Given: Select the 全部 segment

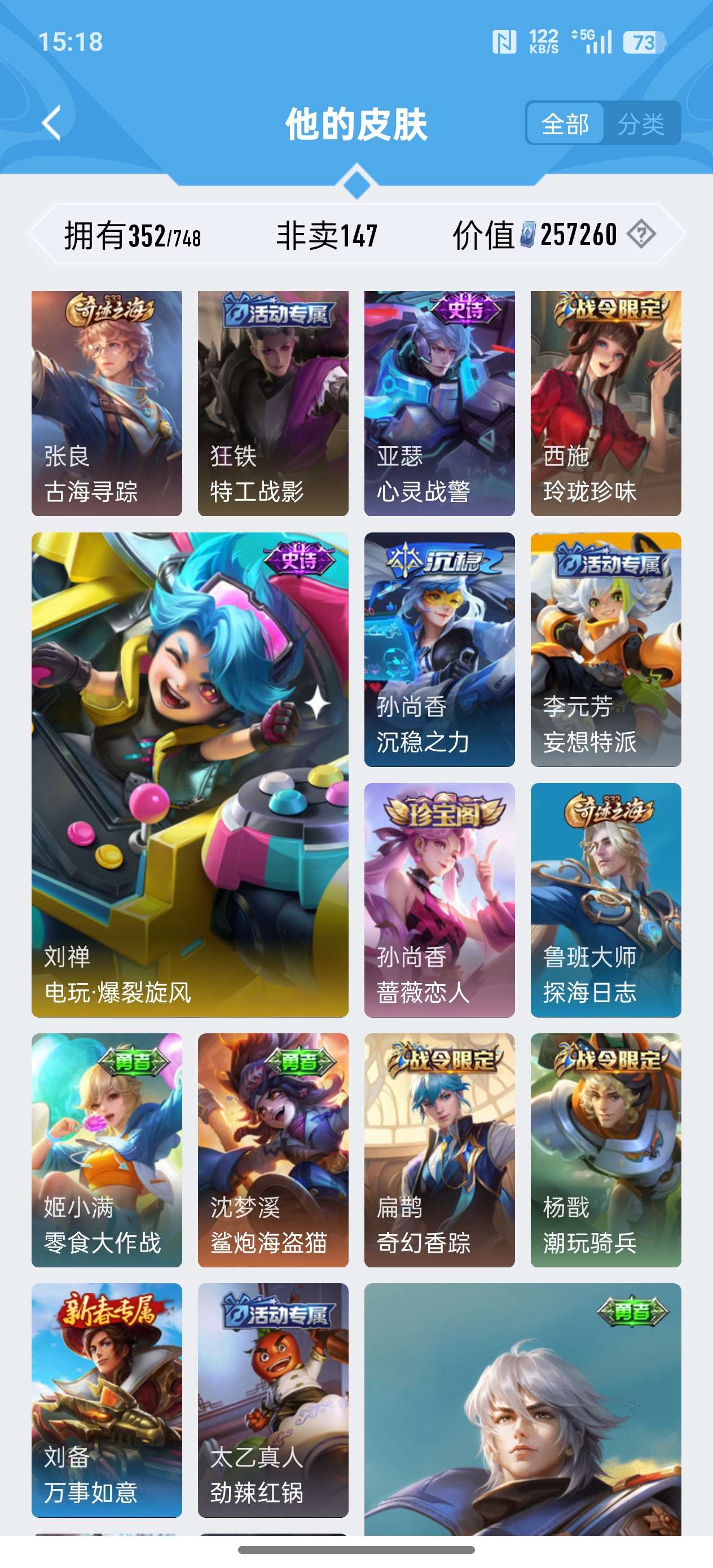Looking at the screenshot, I should (x=565, y=124).
